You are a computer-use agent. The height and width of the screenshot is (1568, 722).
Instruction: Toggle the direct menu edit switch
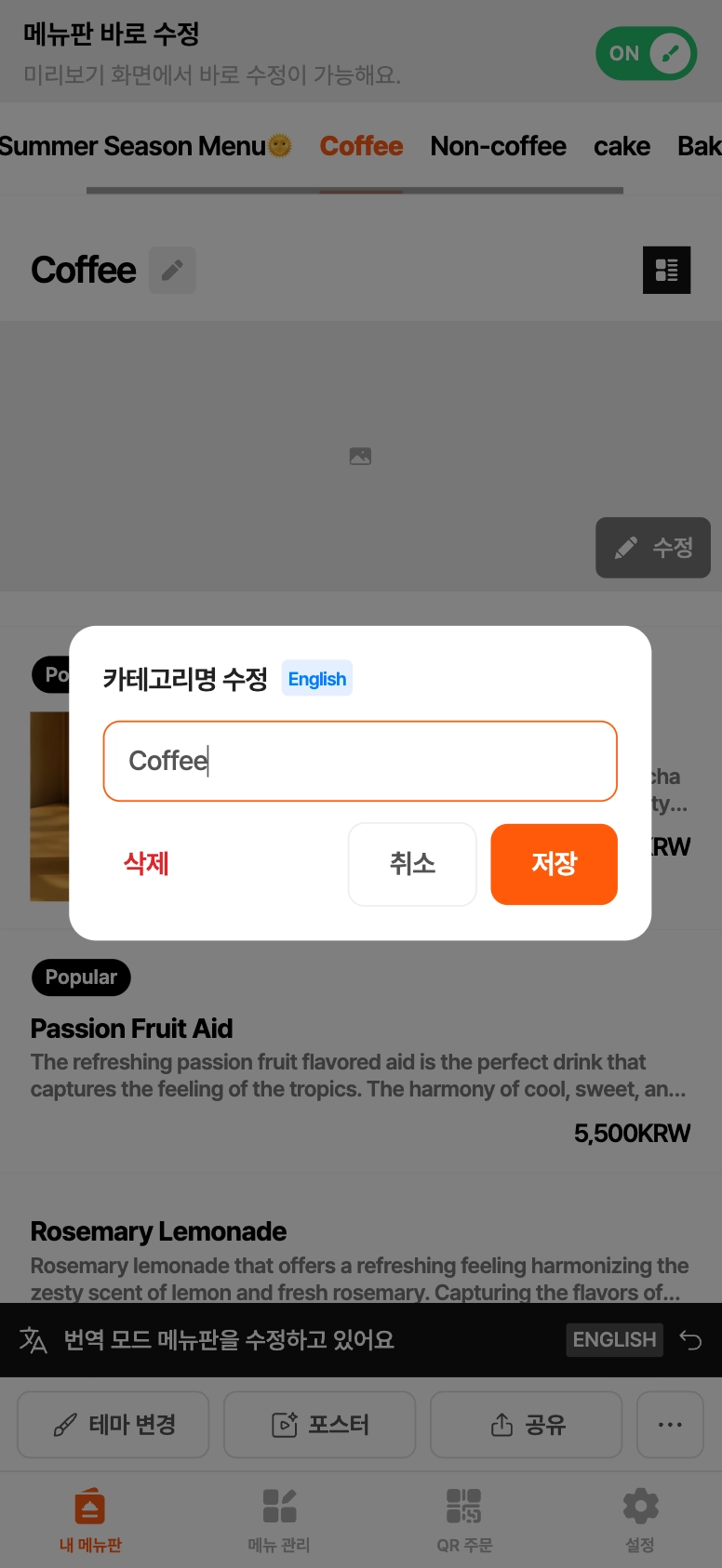tap(646, 54)
